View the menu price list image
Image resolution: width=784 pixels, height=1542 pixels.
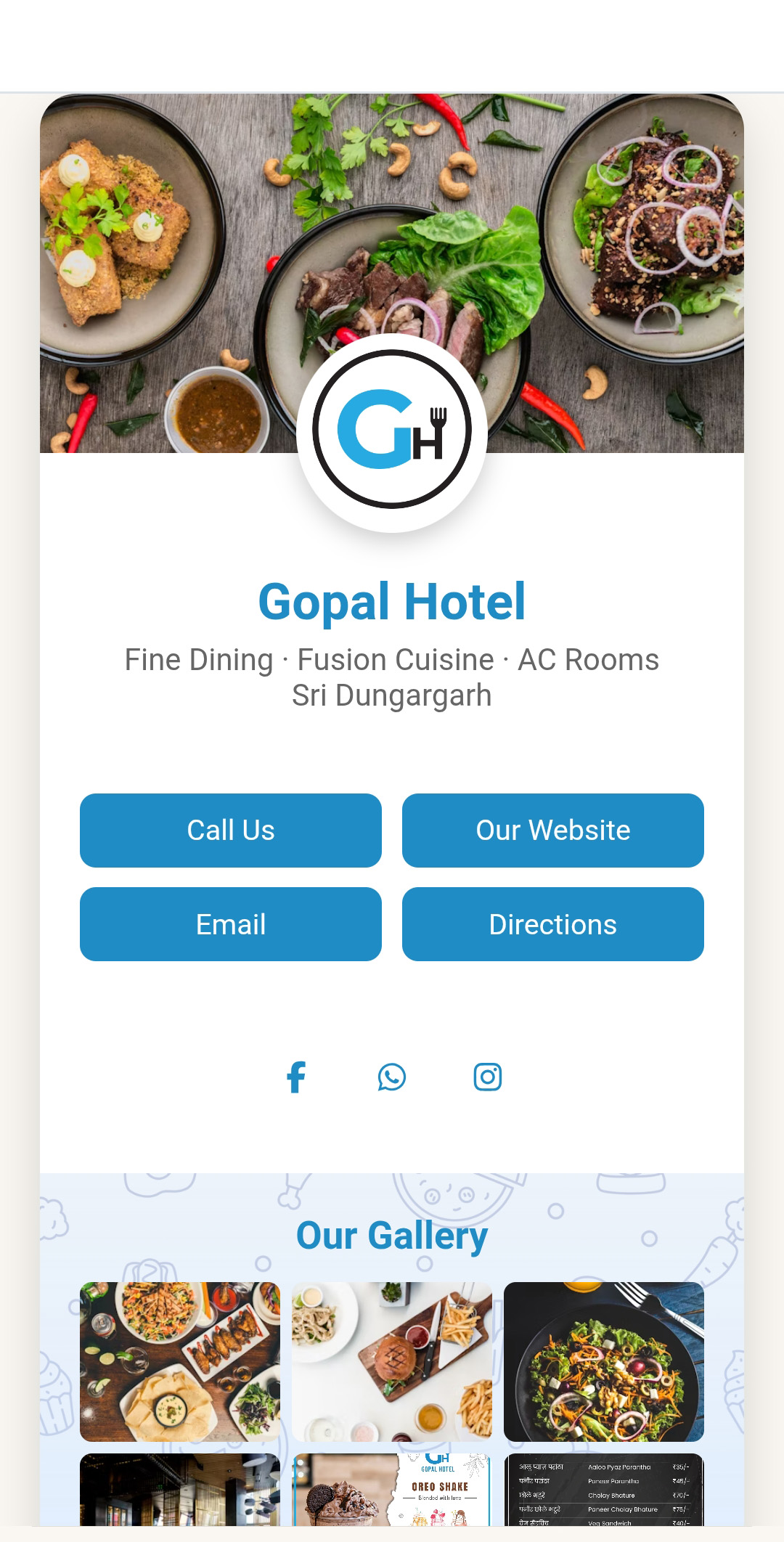(x=604, y=1490)
